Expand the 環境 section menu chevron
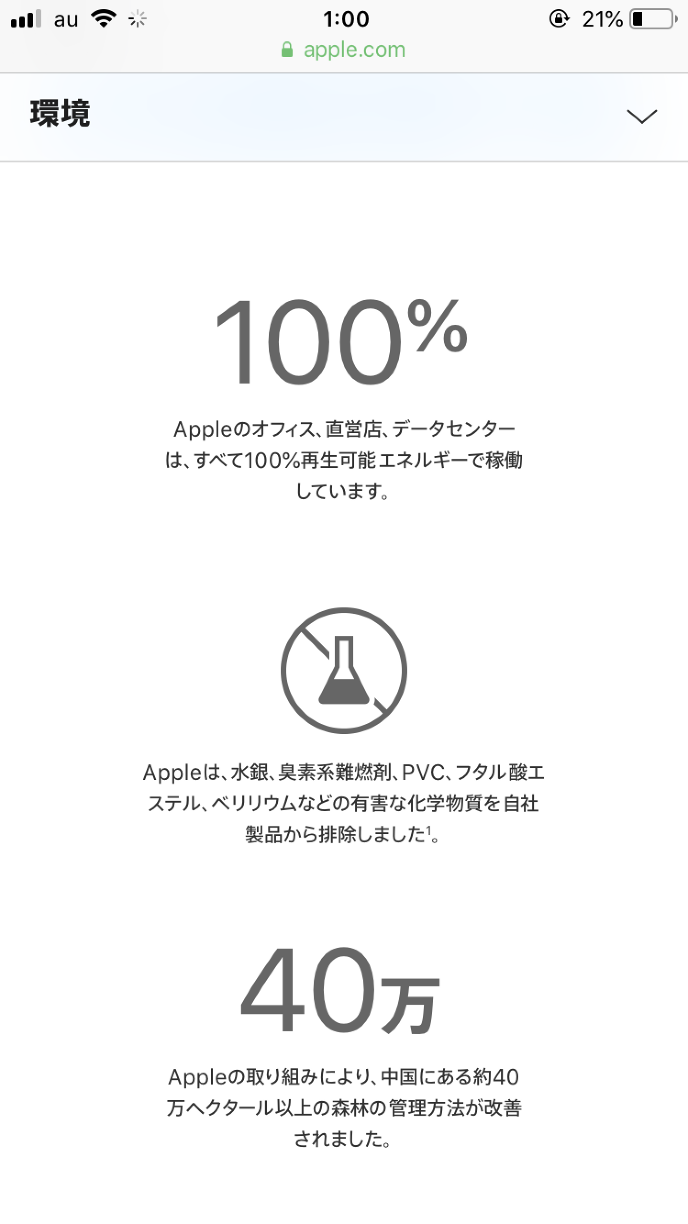This screenshot has width=688, height=1224. [x=641, y=117]
